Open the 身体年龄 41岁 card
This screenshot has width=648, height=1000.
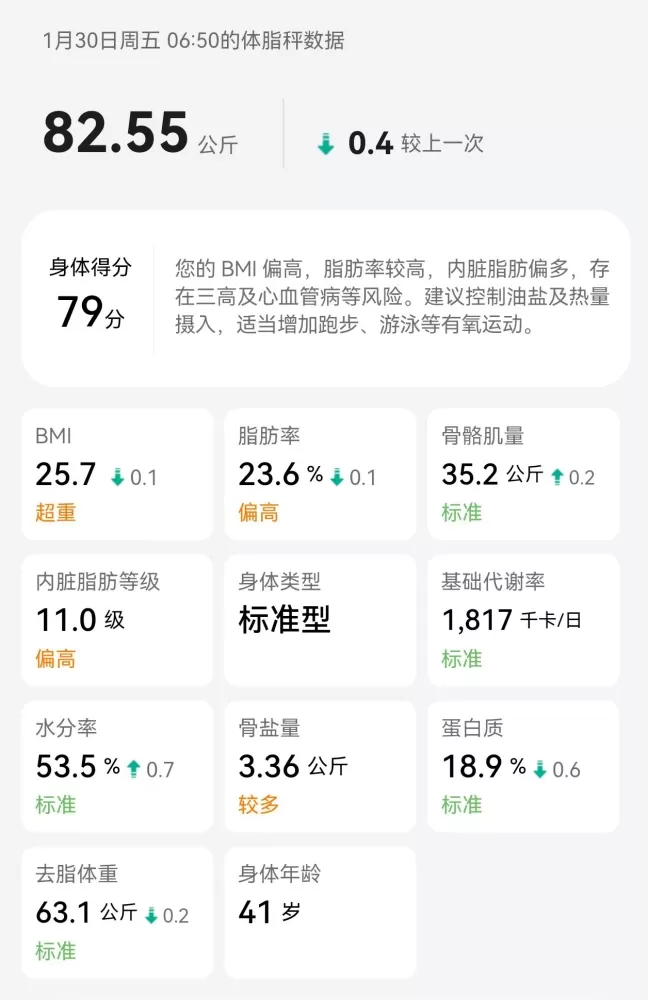pyautogui.click(x=320, y=912)
